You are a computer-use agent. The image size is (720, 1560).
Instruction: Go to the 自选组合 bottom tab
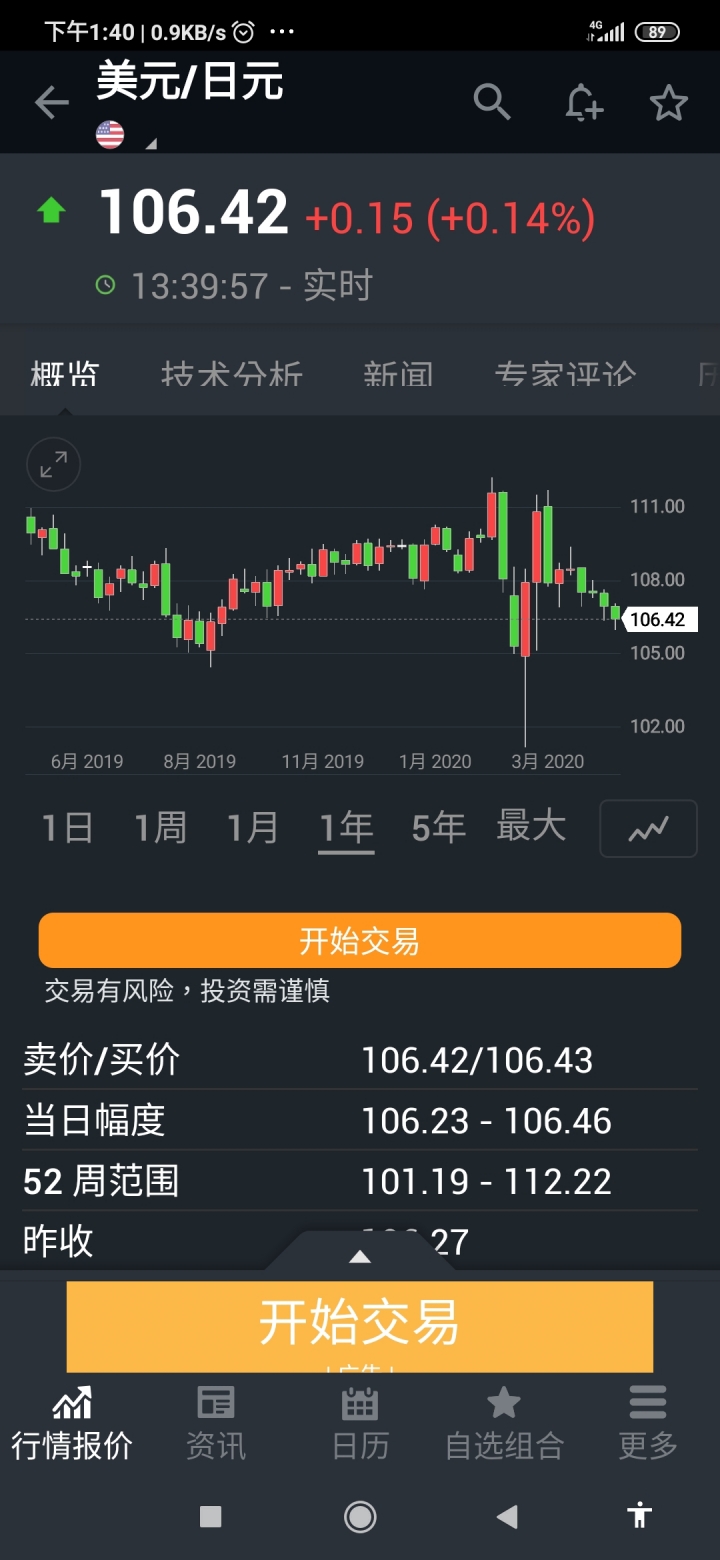click(504, 1423)
